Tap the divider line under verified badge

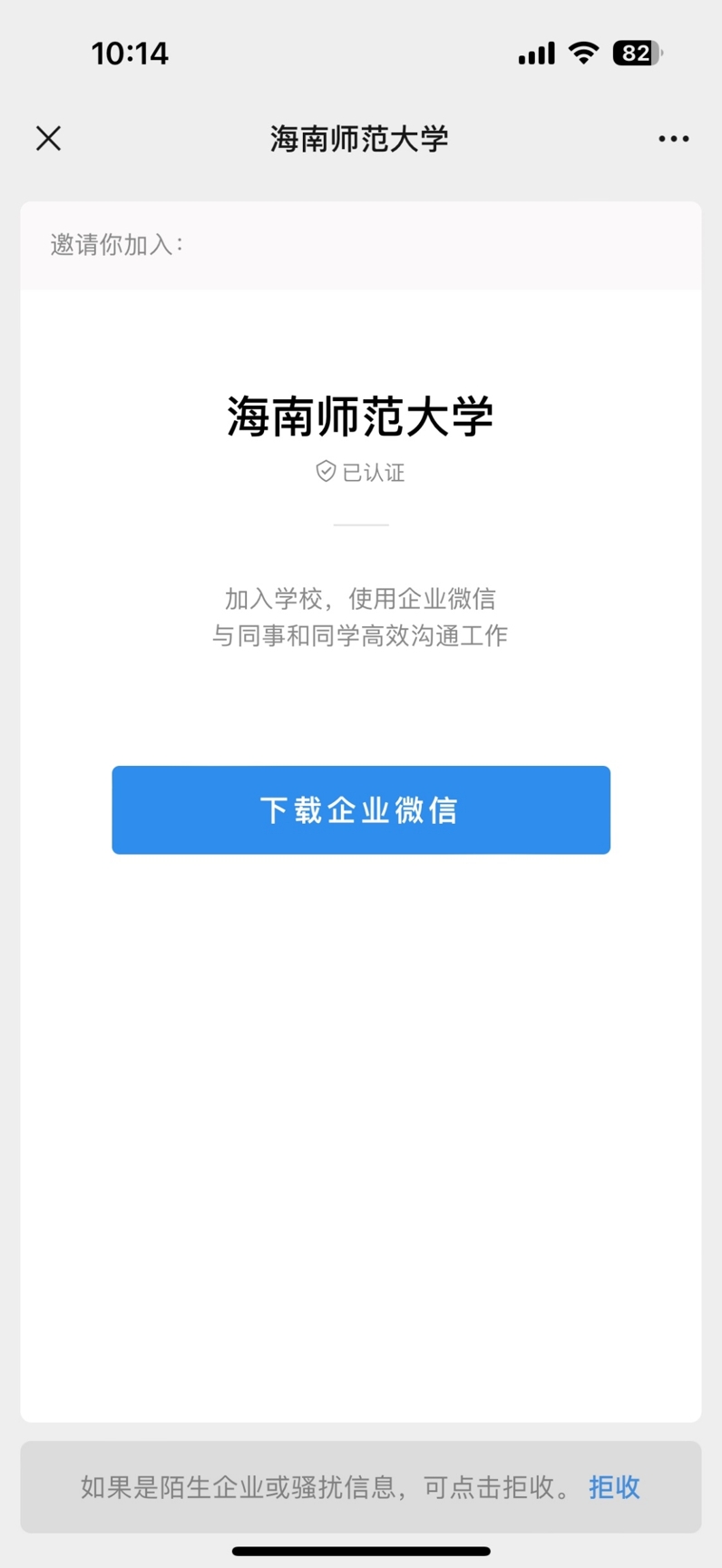(x=360, y=524)
